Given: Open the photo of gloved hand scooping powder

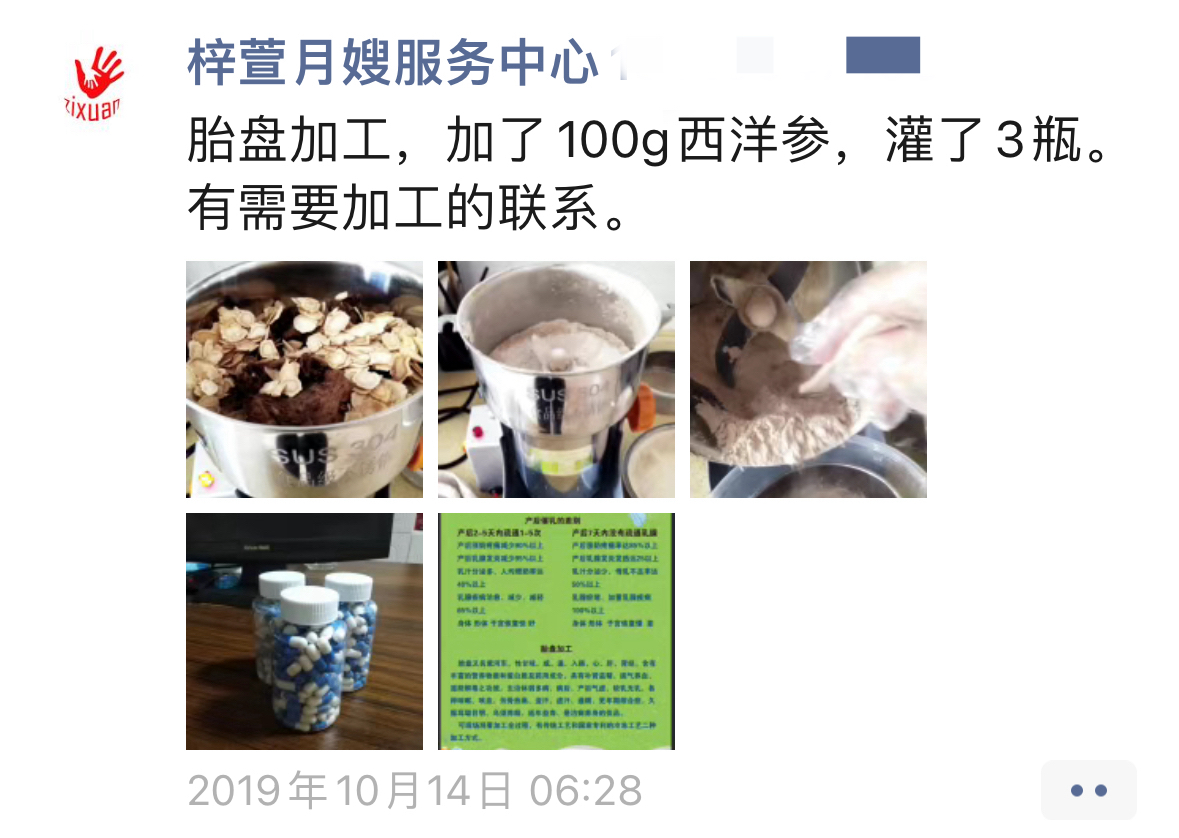Looking at the screenshot, I should 808,379.
